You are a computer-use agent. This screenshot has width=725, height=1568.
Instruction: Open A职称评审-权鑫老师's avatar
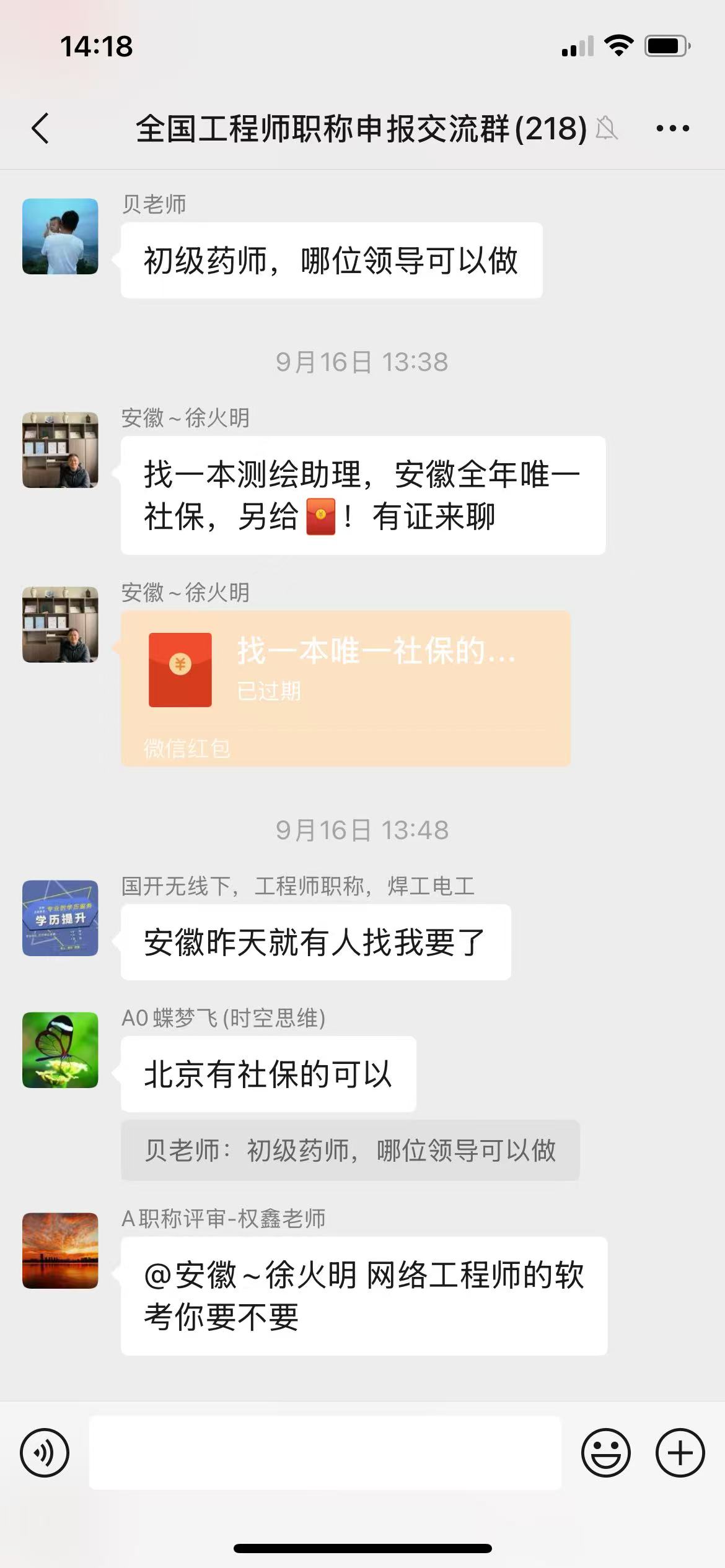point(60,1250)
